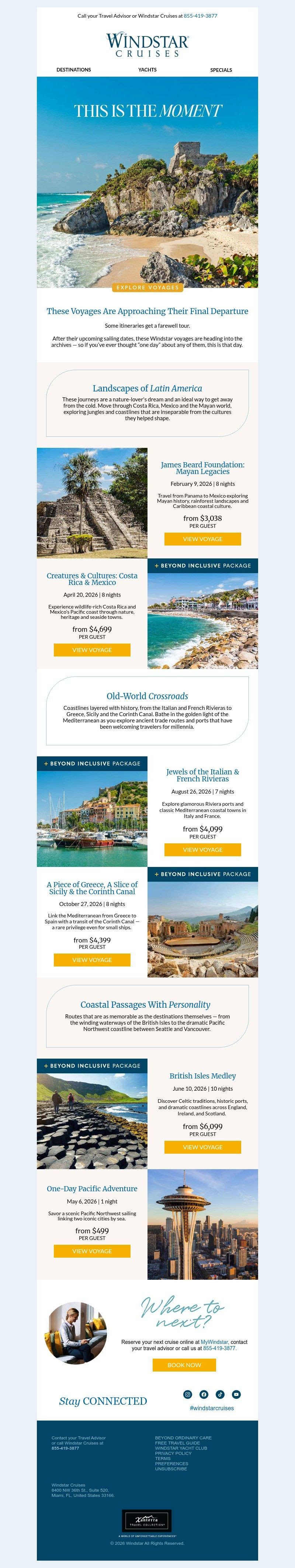Screen dimensions: 295x1568
Task: Open the Yachts menu link
Action: (x=147, y=70)
